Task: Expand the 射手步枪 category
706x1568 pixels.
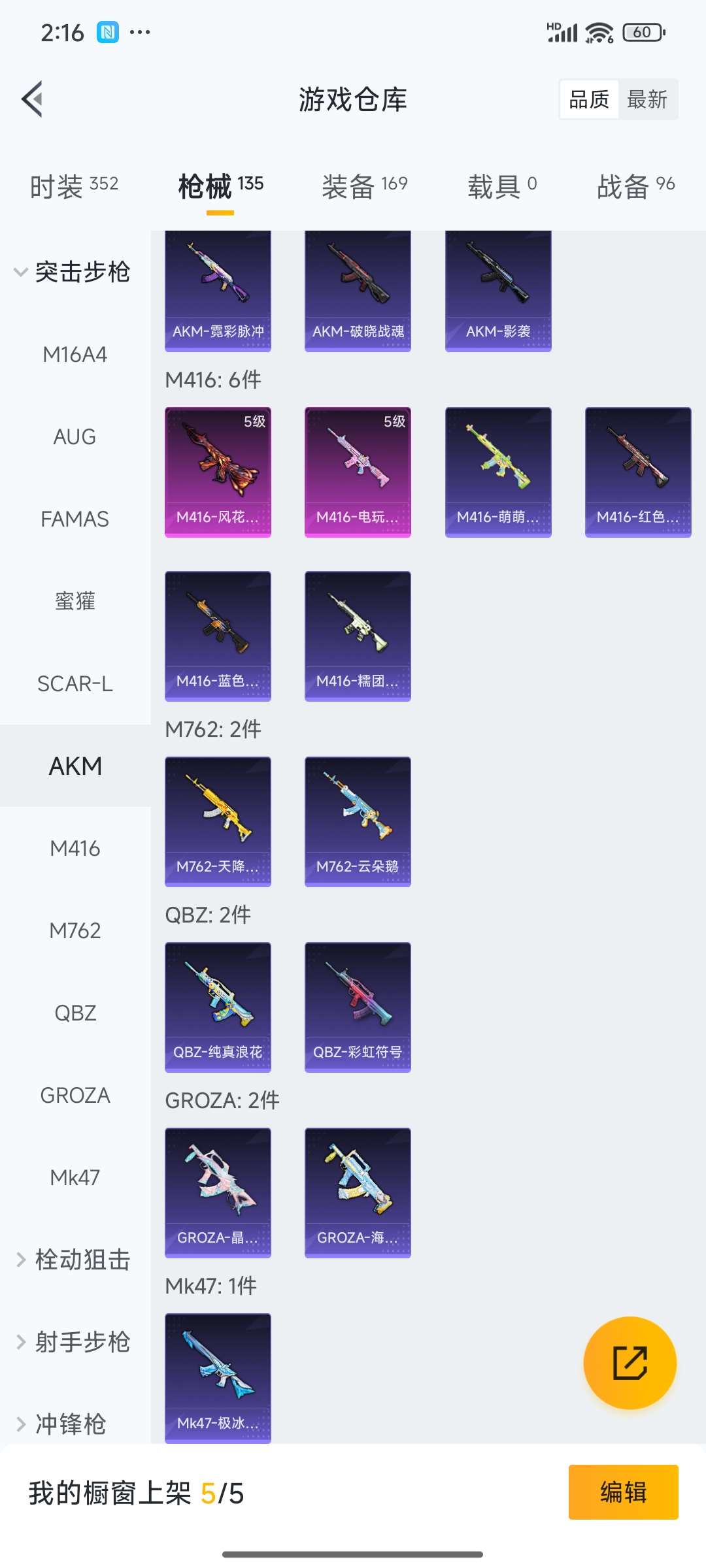Action: pos(73,1343)
